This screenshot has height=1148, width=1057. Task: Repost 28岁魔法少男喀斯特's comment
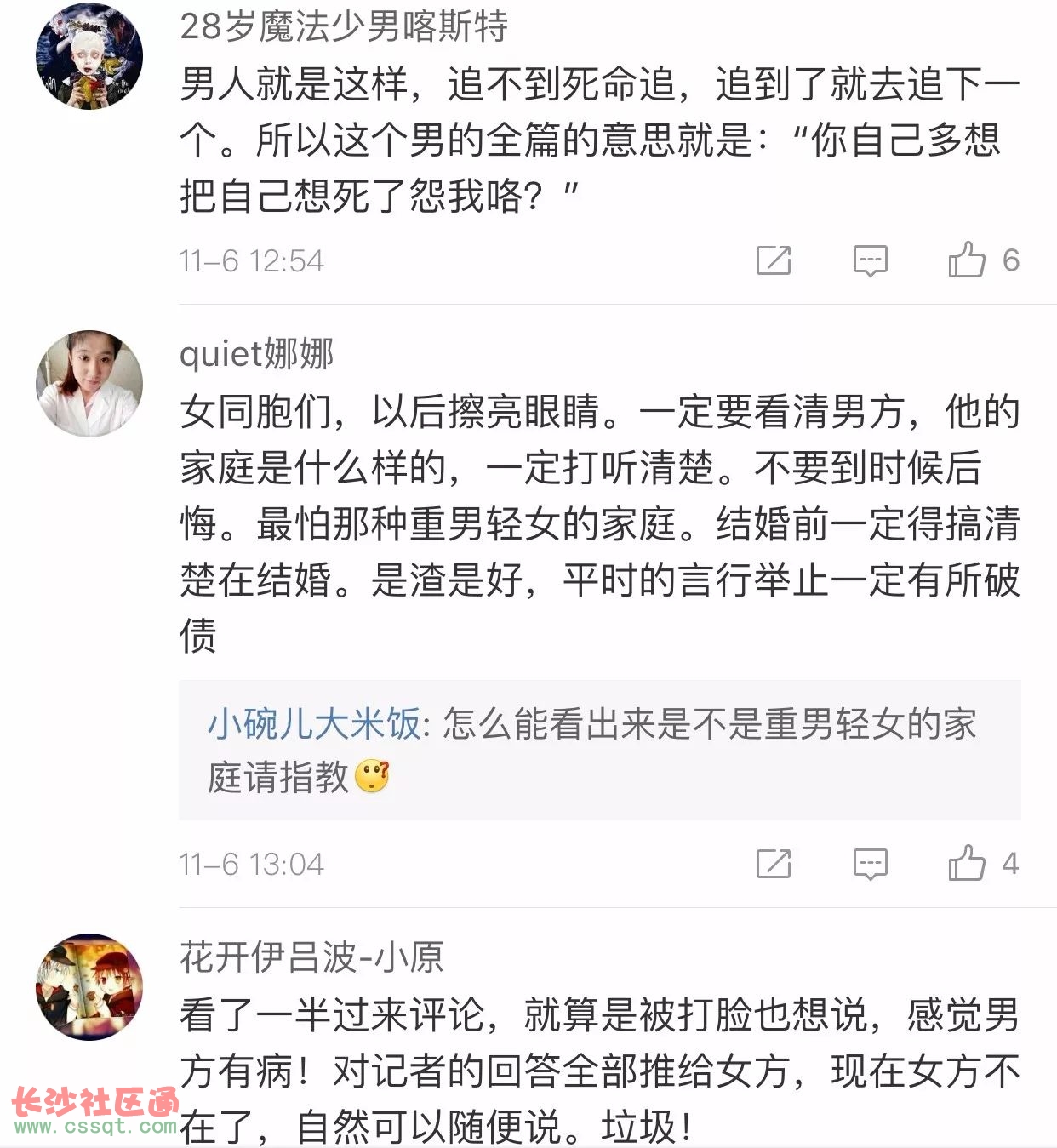[774, 260]
